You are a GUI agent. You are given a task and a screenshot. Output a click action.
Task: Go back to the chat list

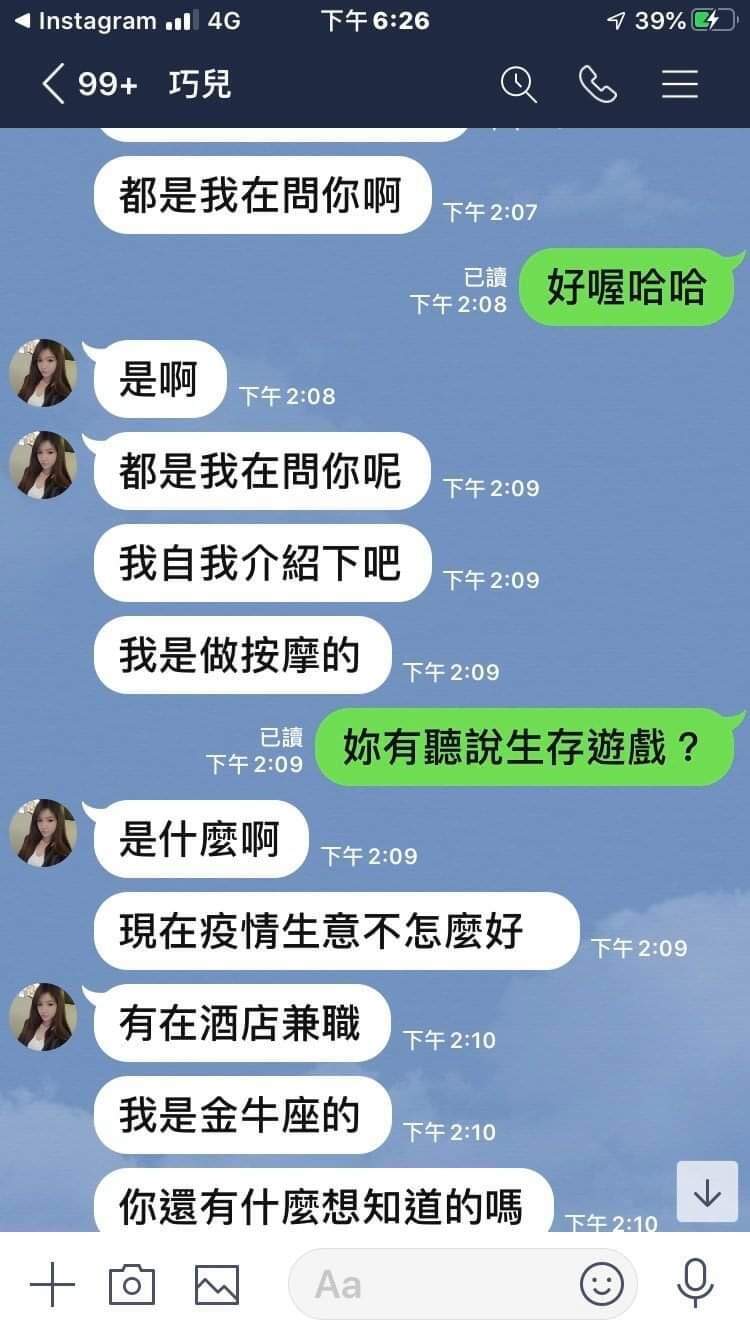coord(55,84)
